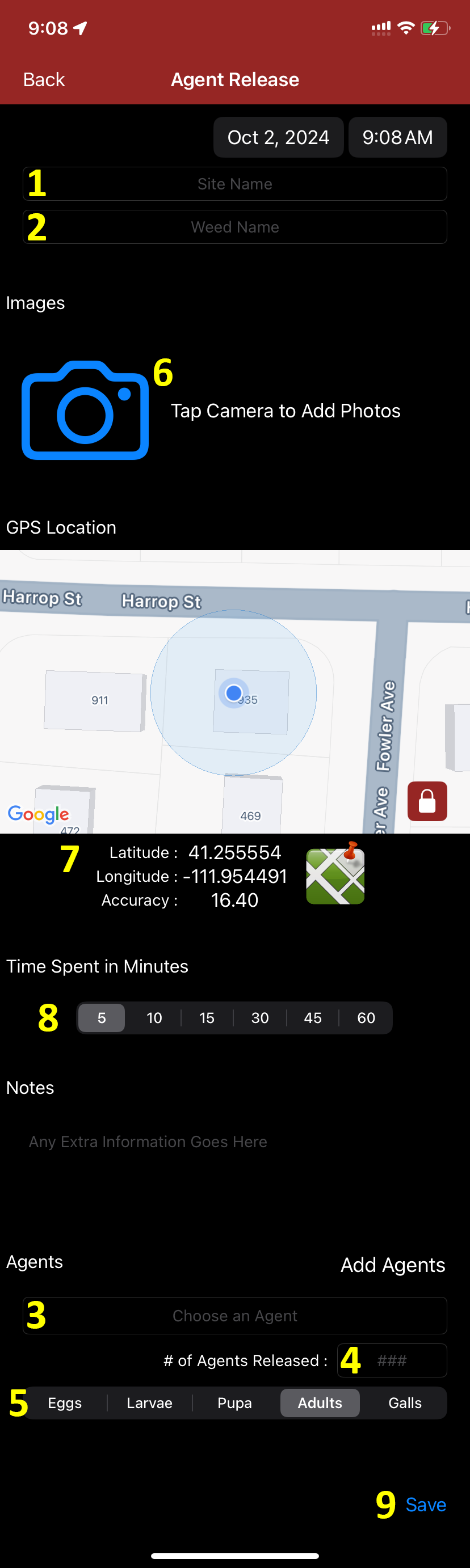Toggle the map lock button
Image resolution: width=470 pixels, height=1568 pixels.
click(x=427, y=801)
